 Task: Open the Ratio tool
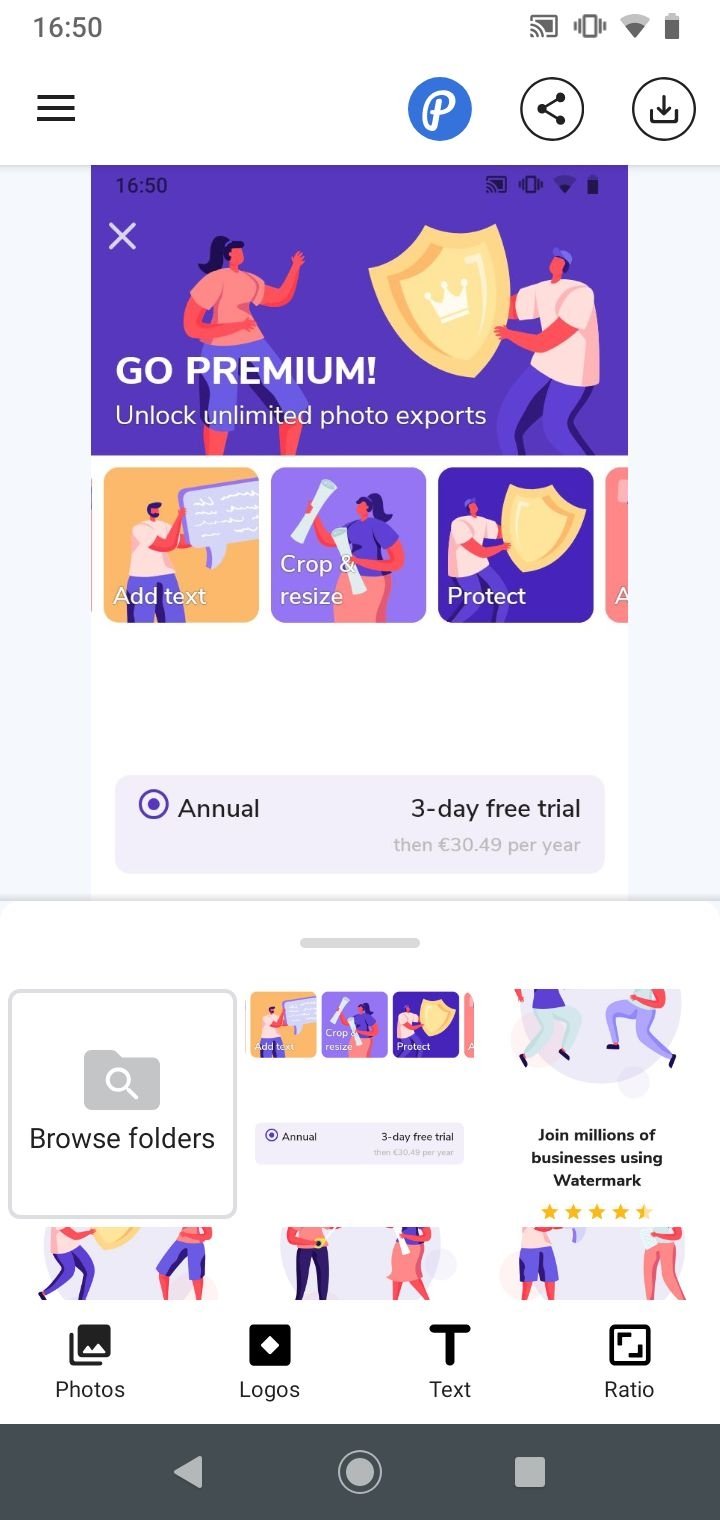(x=629, y=1362)
